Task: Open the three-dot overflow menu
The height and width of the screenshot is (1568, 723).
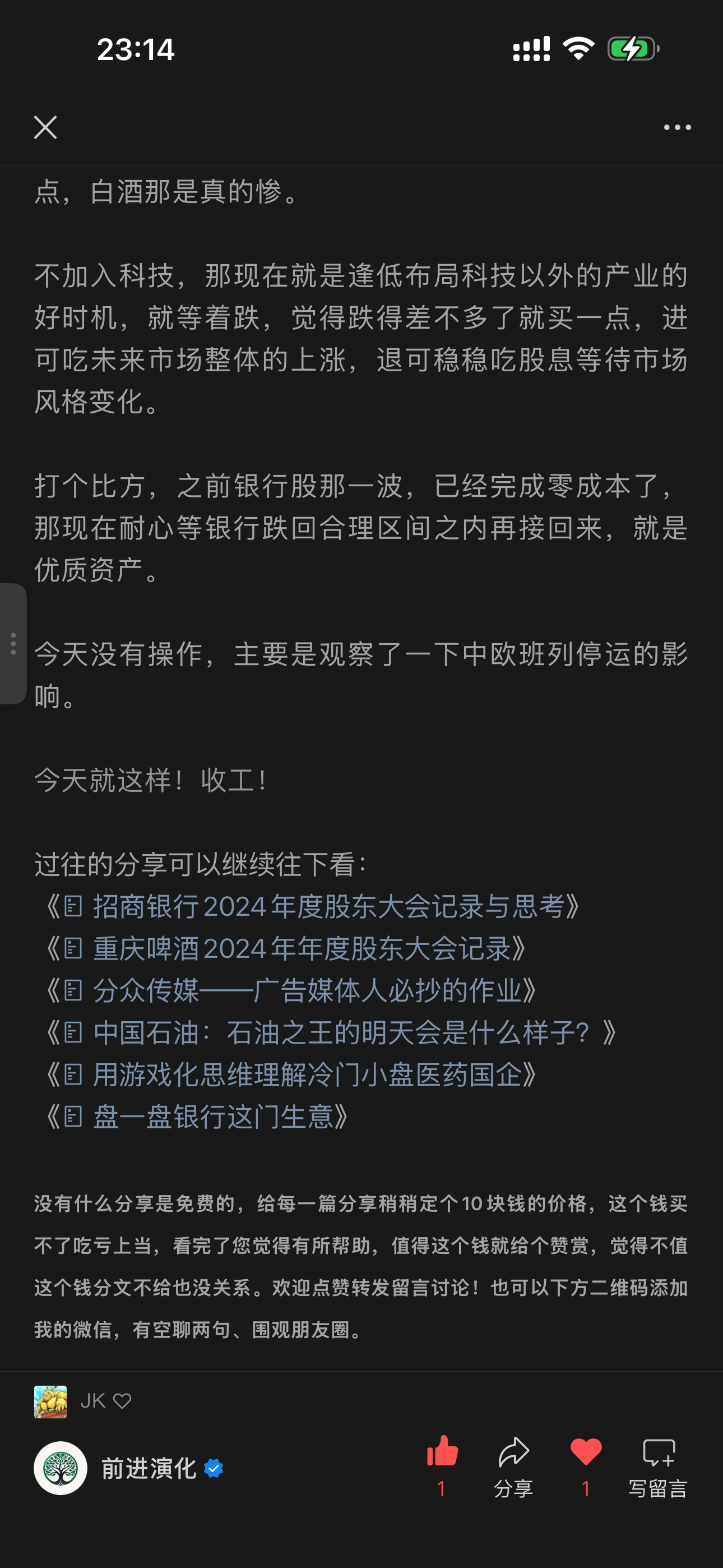Action: pos(676,128)
